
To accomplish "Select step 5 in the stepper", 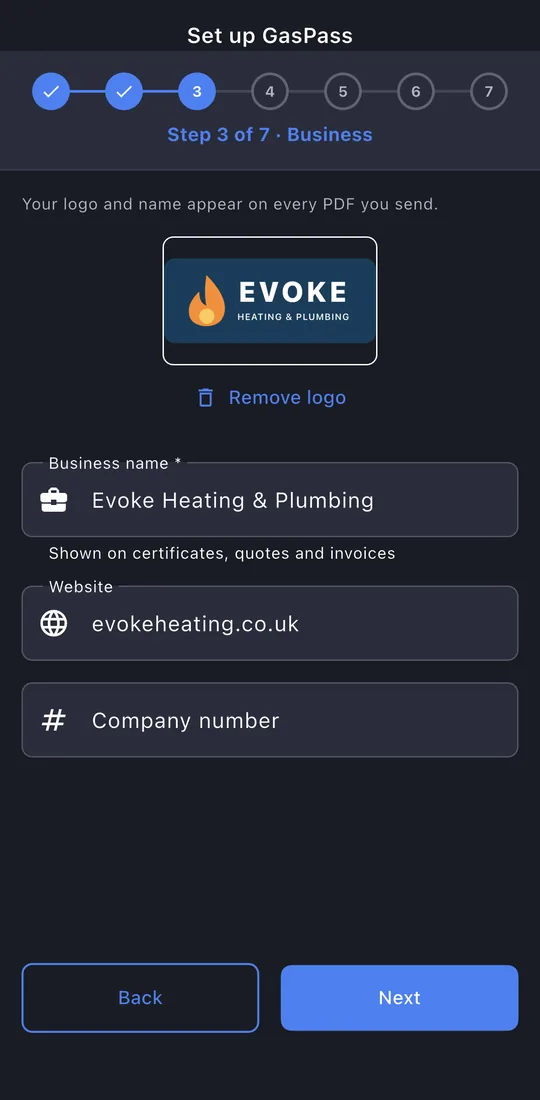I will click(343, 91).
